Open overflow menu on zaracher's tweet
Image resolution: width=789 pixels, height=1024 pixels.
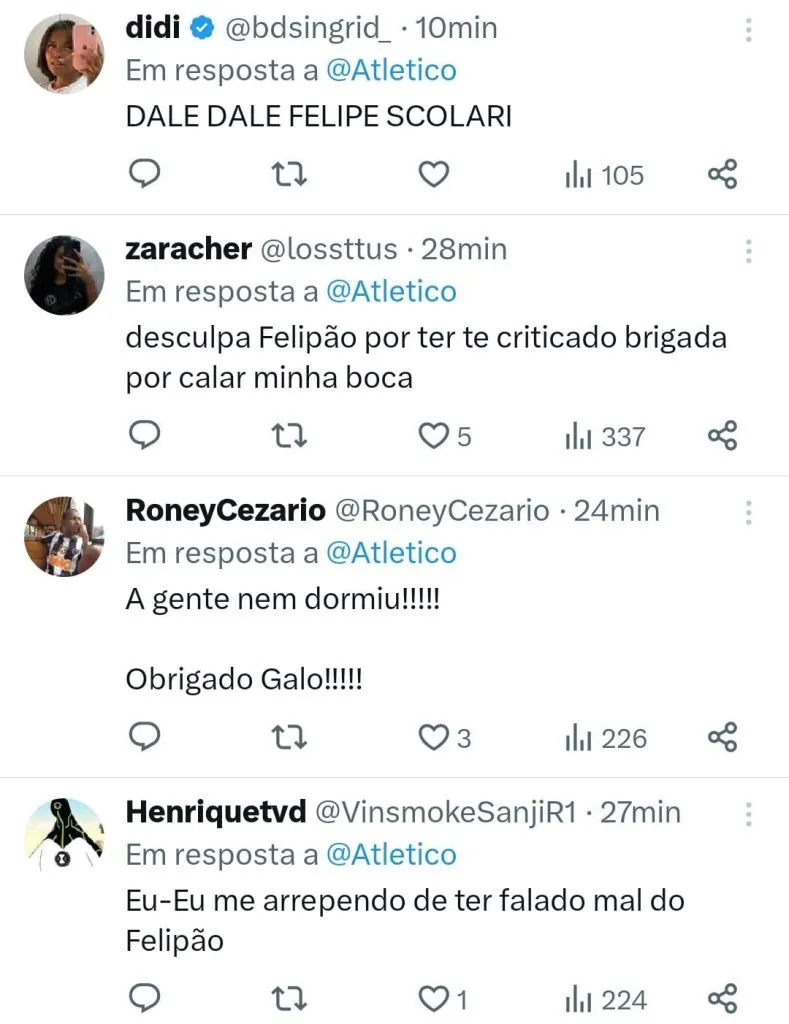point(748,250)
